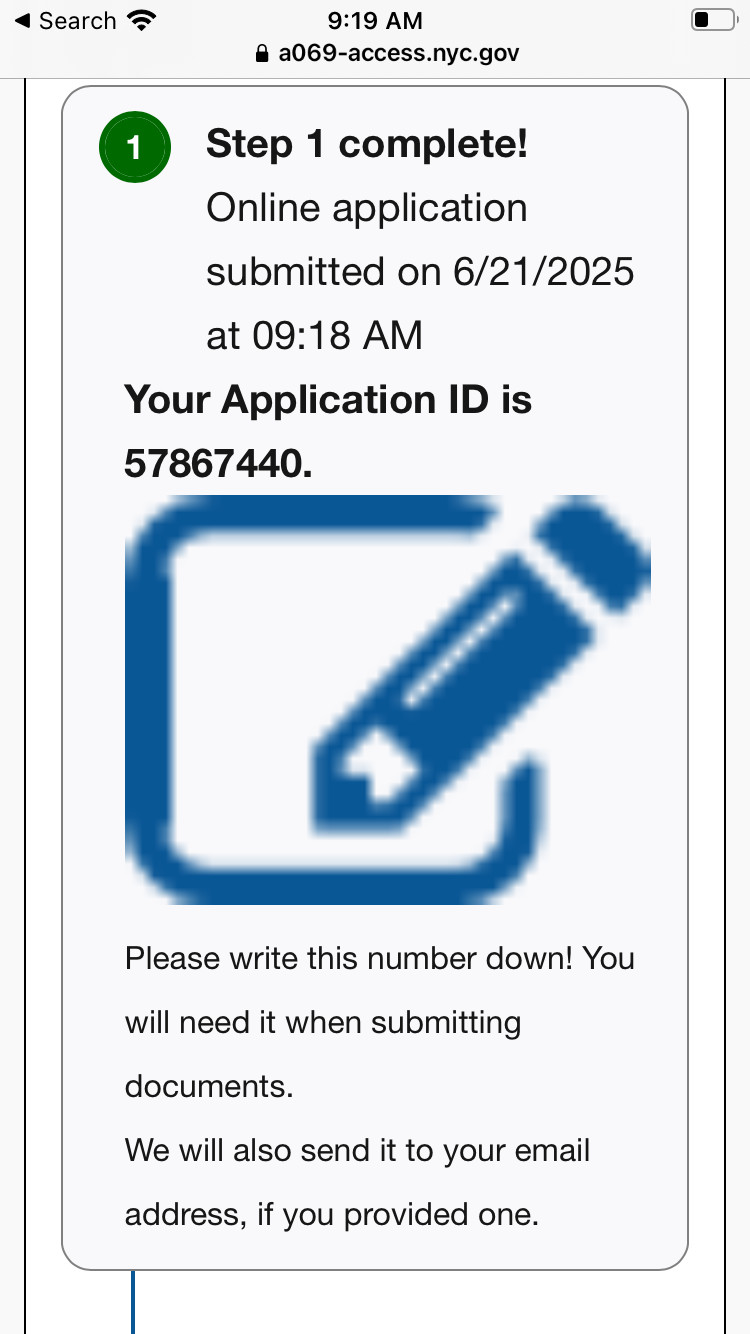
Task: Tap the a069-access.nyc.gov address bar
Action: tap(388, 53)
